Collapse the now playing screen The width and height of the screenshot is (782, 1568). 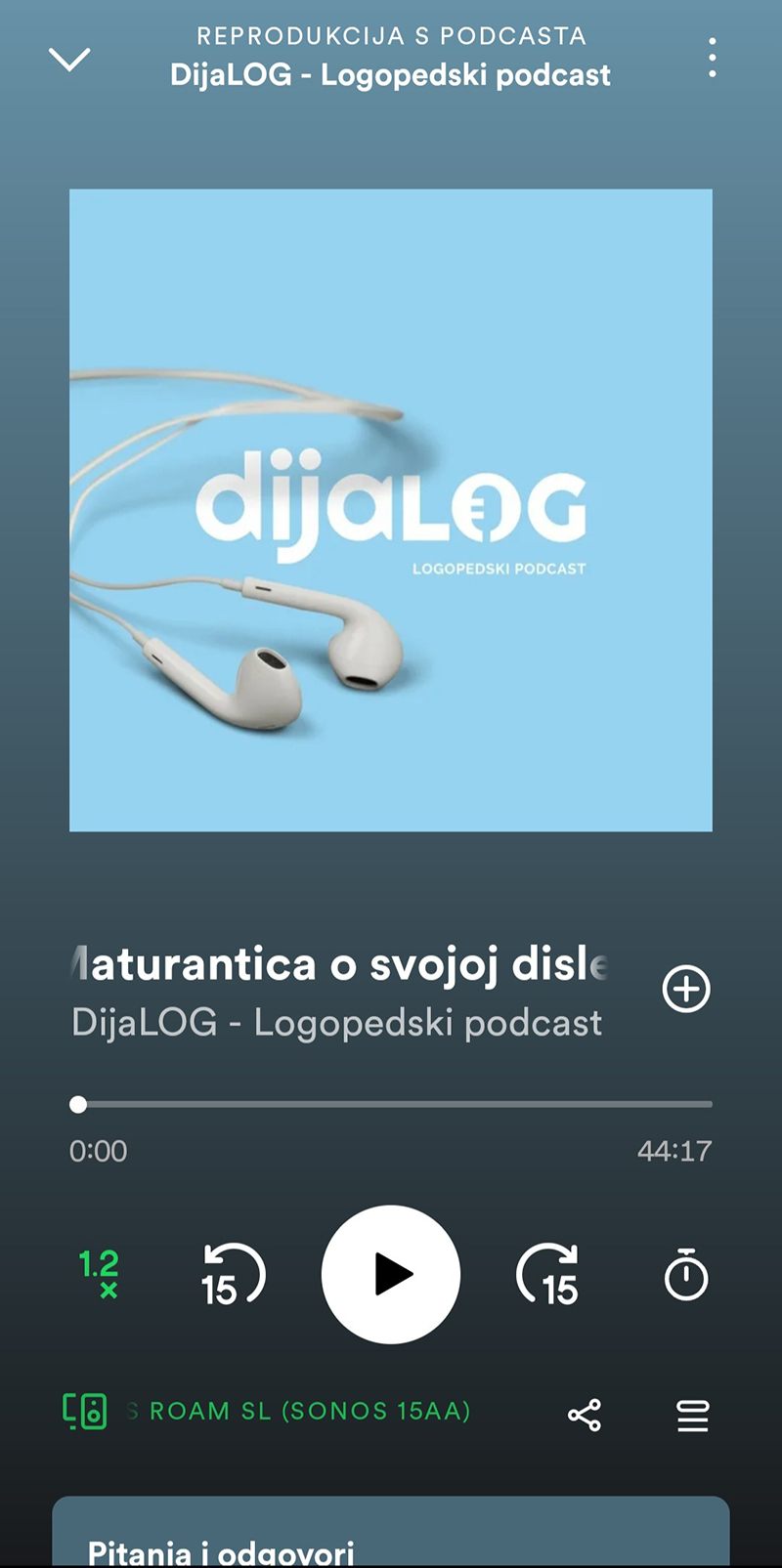(69, 60)
